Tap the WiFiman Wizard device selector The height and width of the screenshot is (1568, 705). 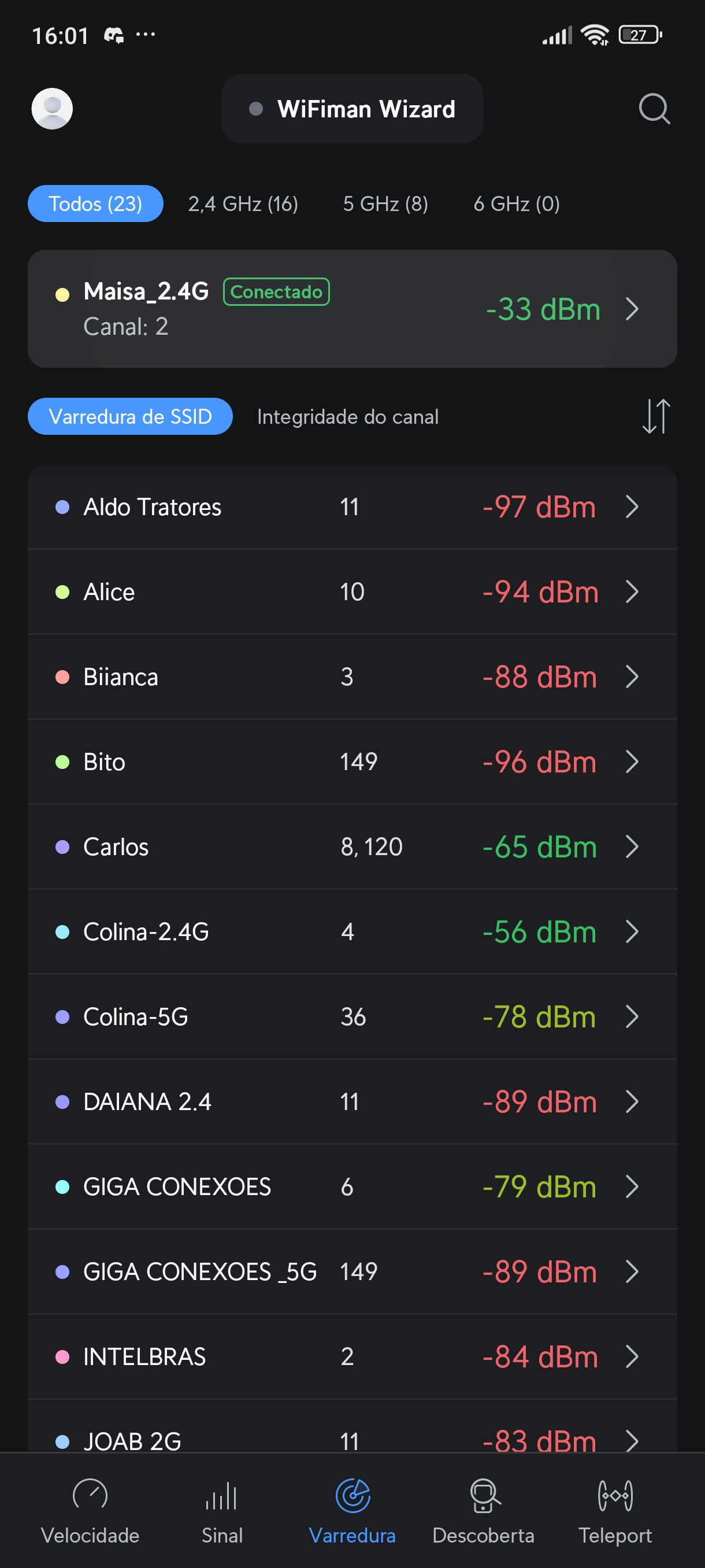tap(352, 109)
